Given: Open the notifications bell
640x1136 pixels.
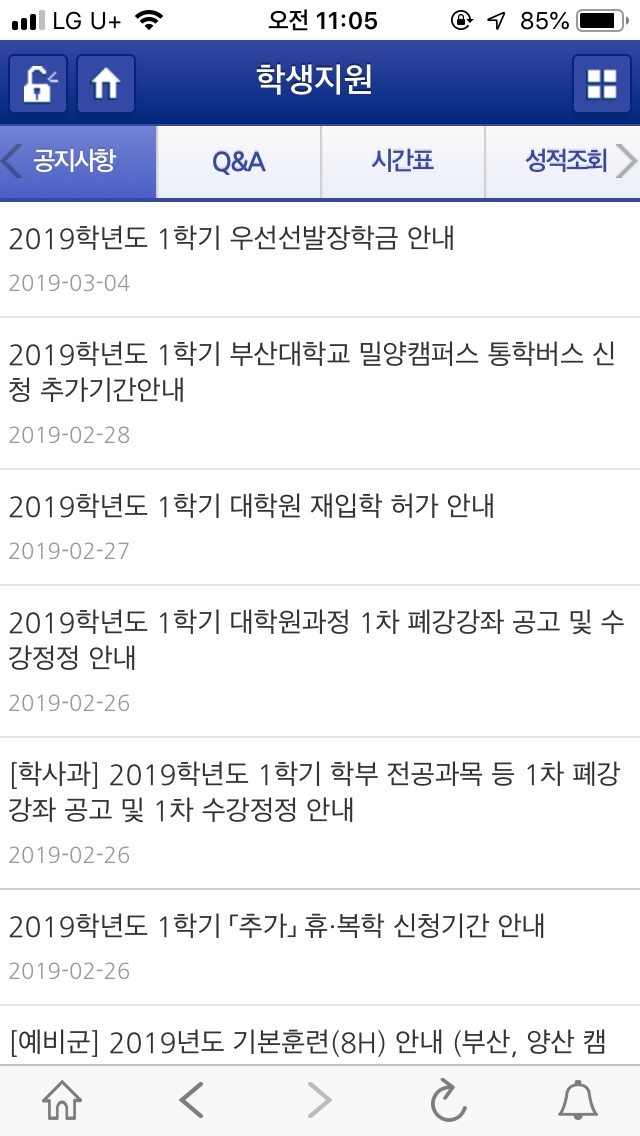Looking at the screenshot, I should (x=577, y=1100).
